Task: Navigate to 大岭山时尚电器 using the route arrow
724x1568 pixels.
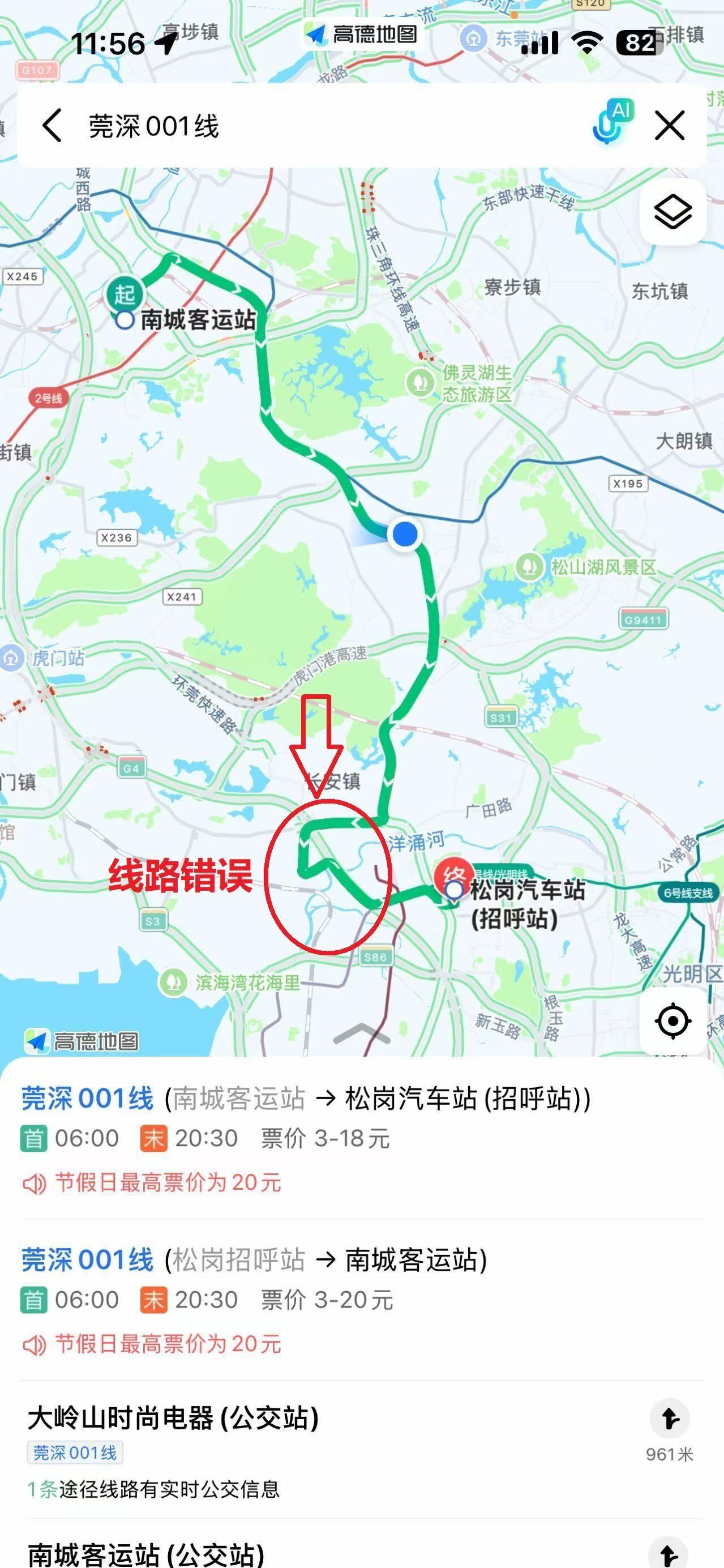Action: click(x=669, y=1420)
